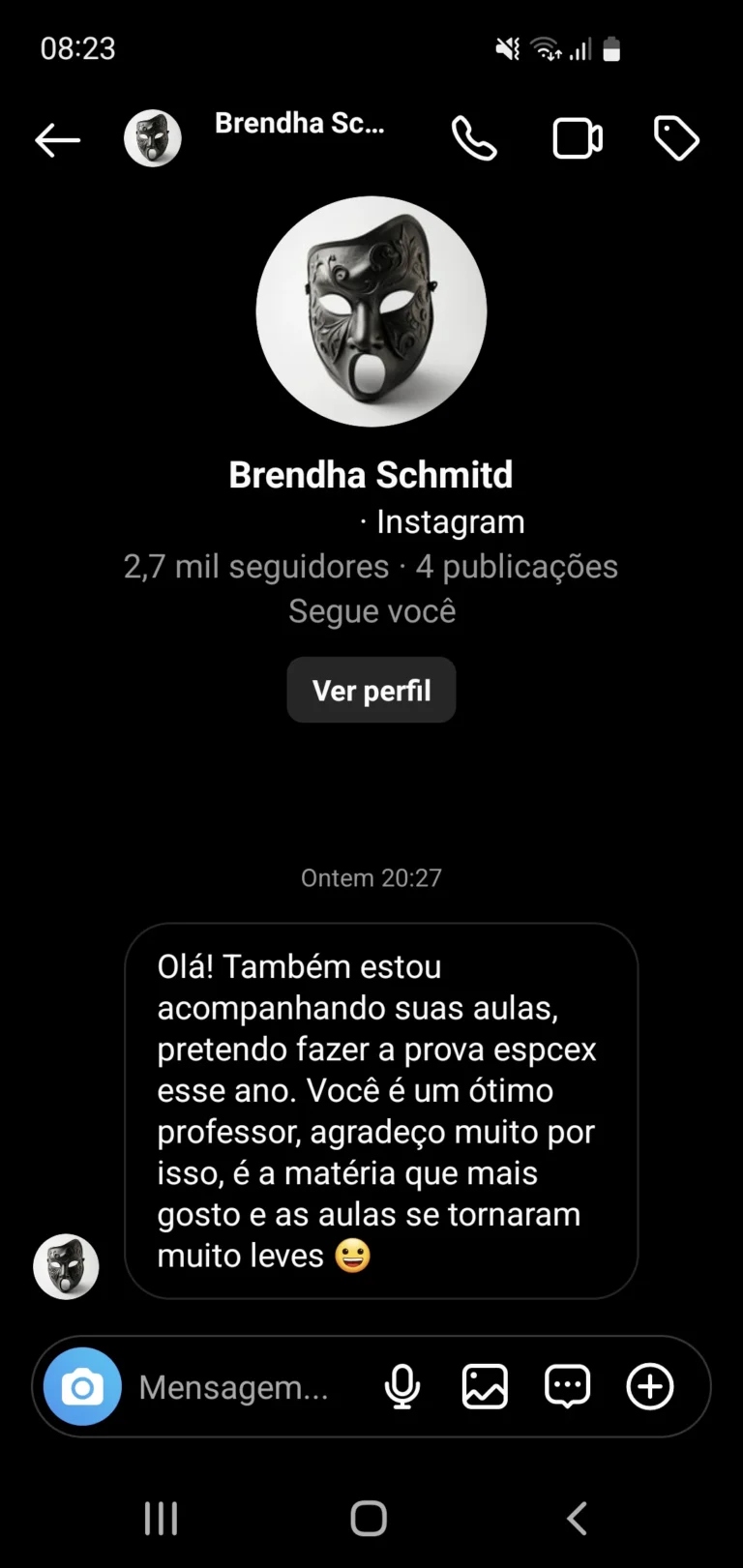
Task: Open Brendha's profile picture in the header
Action: (152, 138)
